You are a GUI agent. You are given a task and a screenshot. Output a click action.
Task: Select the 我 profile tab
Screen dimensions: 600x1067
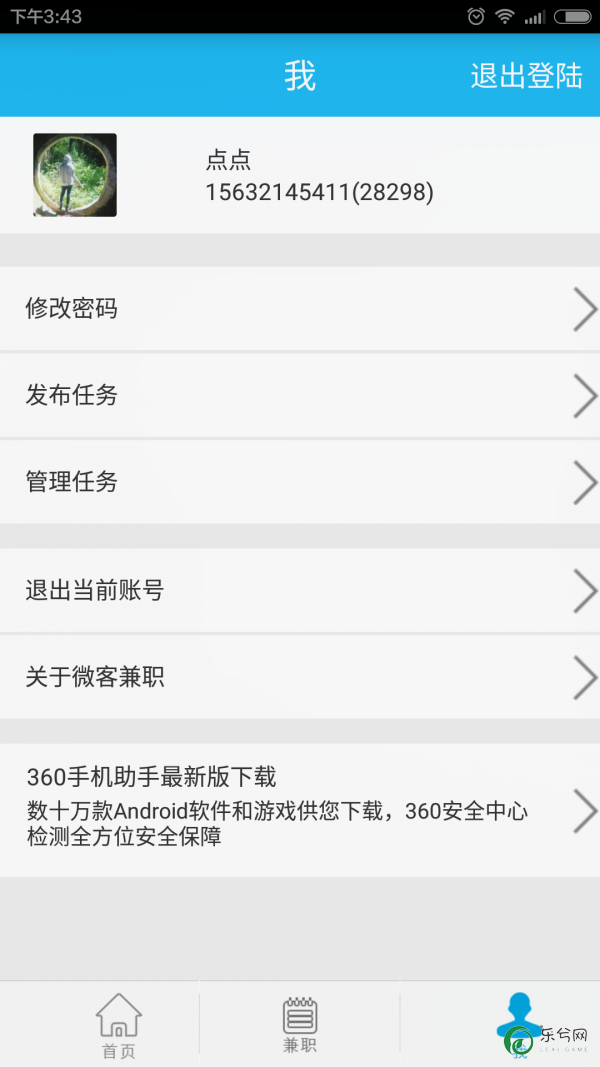click(x=520, y=1025)
